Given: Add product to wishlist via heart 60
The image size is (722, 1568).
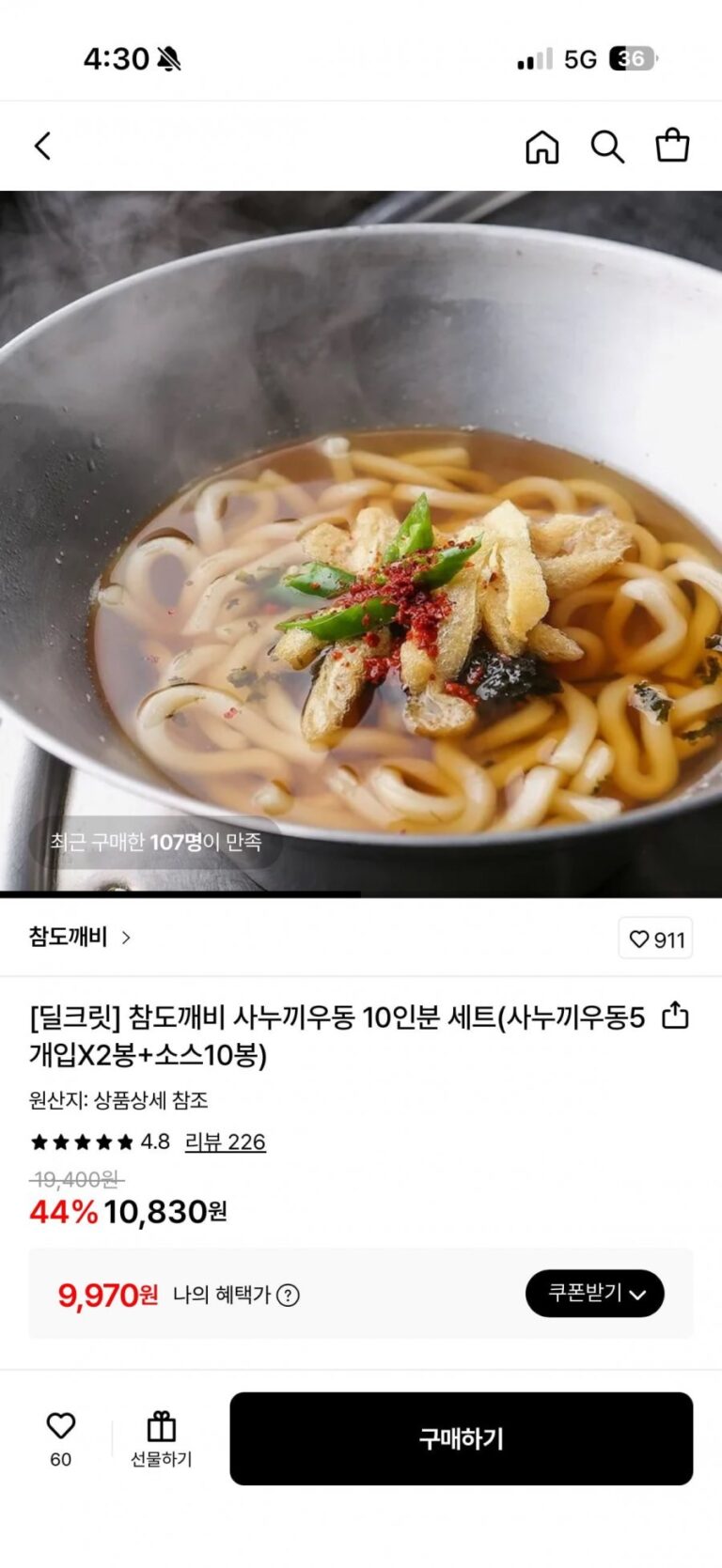Looking at the screenshot, I should (x=61, y=1437).
